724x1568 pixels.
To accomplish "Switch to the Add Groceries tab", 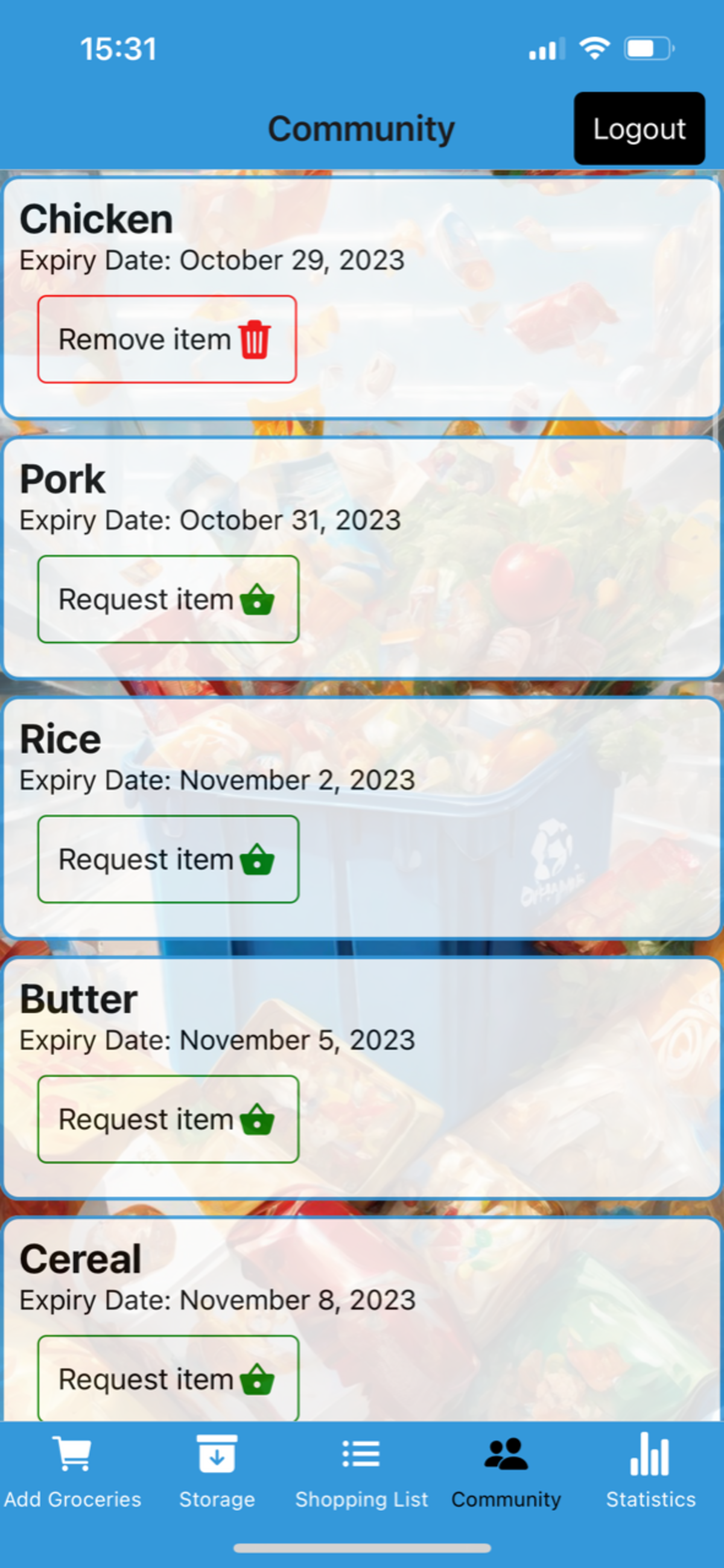I will pyautogui.click(x=72, y=1471).
